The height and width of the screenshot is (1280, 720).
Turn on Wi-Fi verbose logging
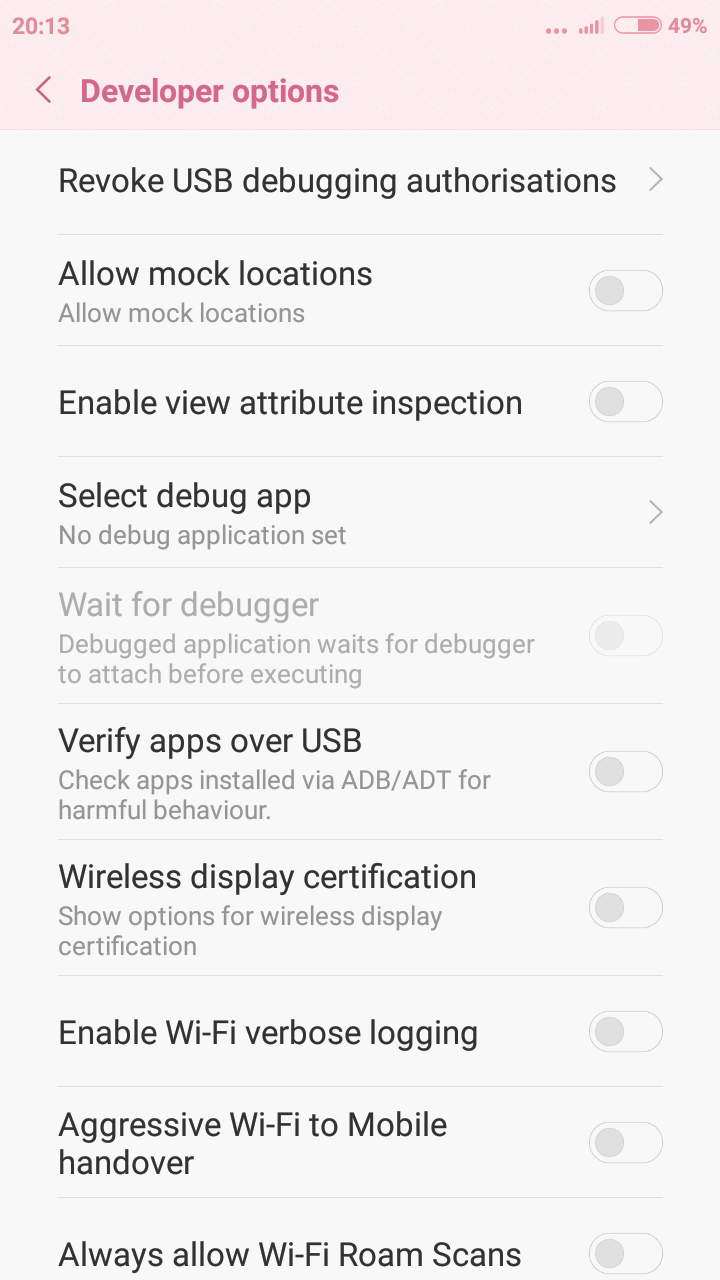tap(625, 1032)
